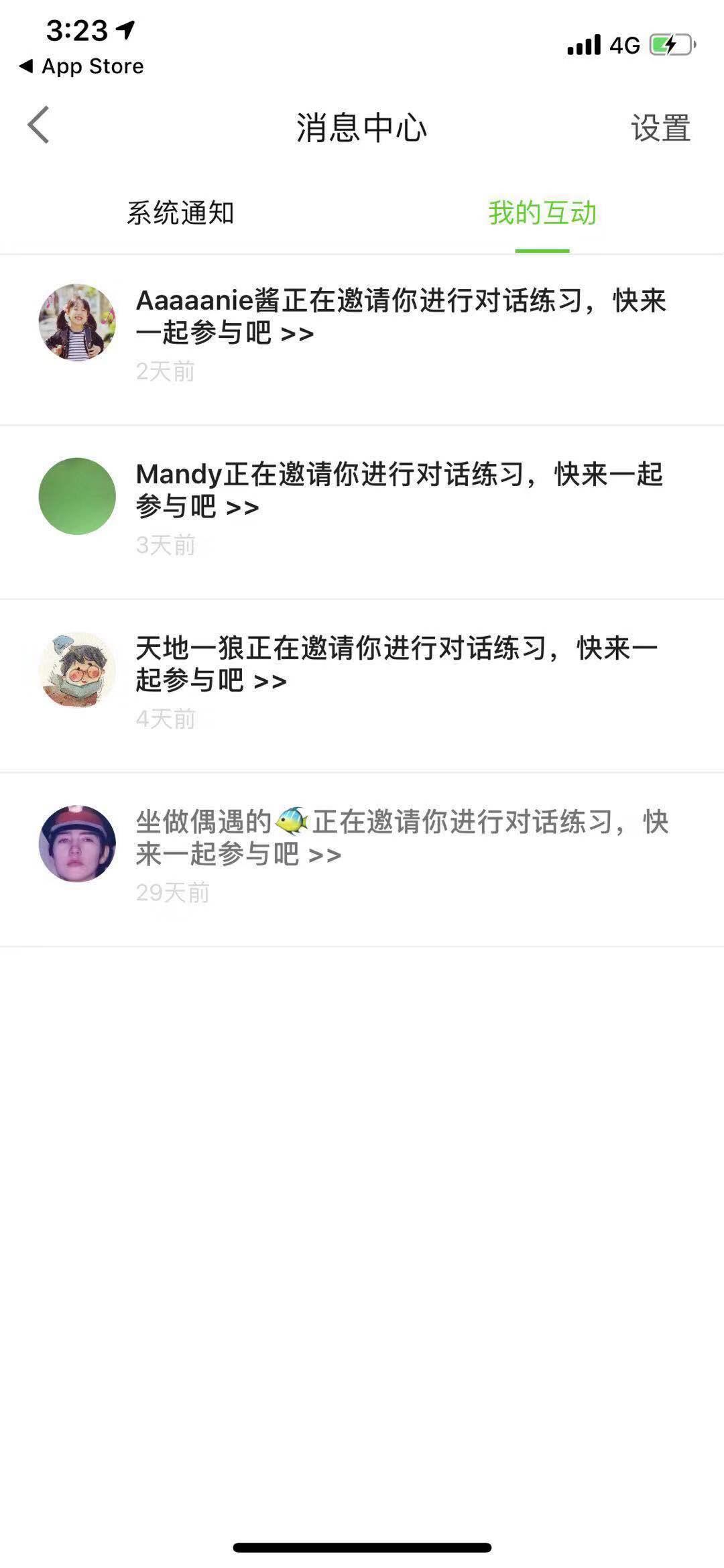This screenshot has height=1568, width=724.
Task: Select the 我的互动 tab
Action: (542, 213)
